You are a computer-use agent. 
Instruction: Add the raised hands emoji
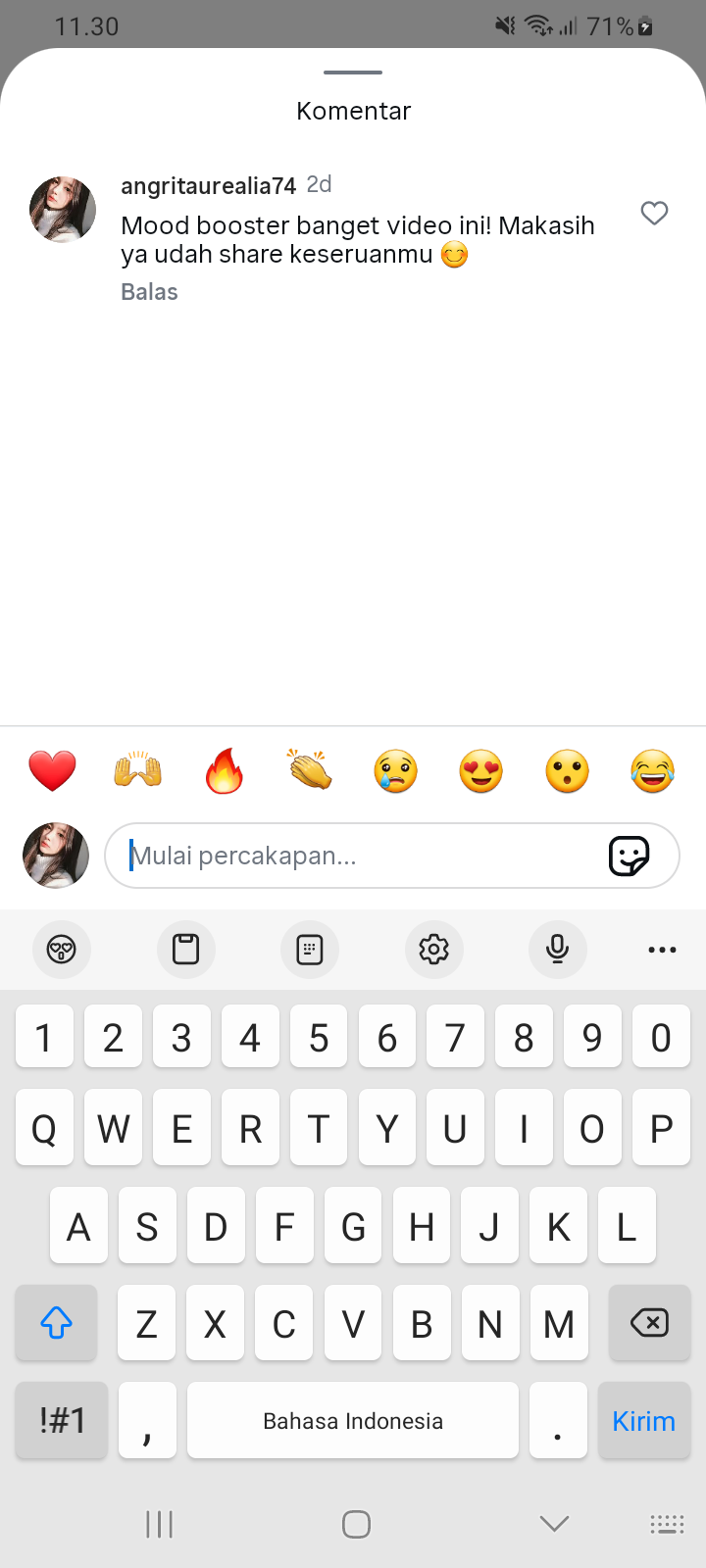pyautogui.click(x=138, y=771)
